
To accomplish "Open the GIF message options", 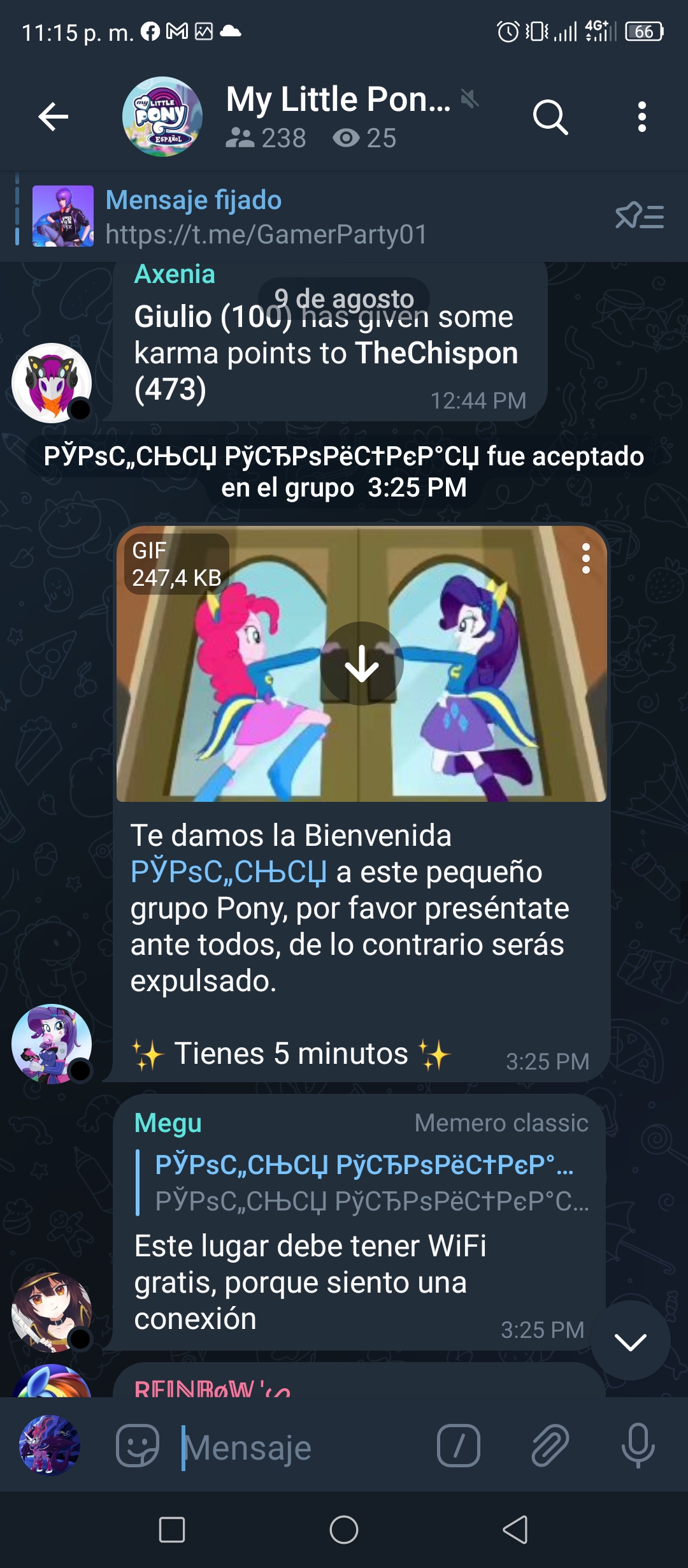I will point(585,558).
